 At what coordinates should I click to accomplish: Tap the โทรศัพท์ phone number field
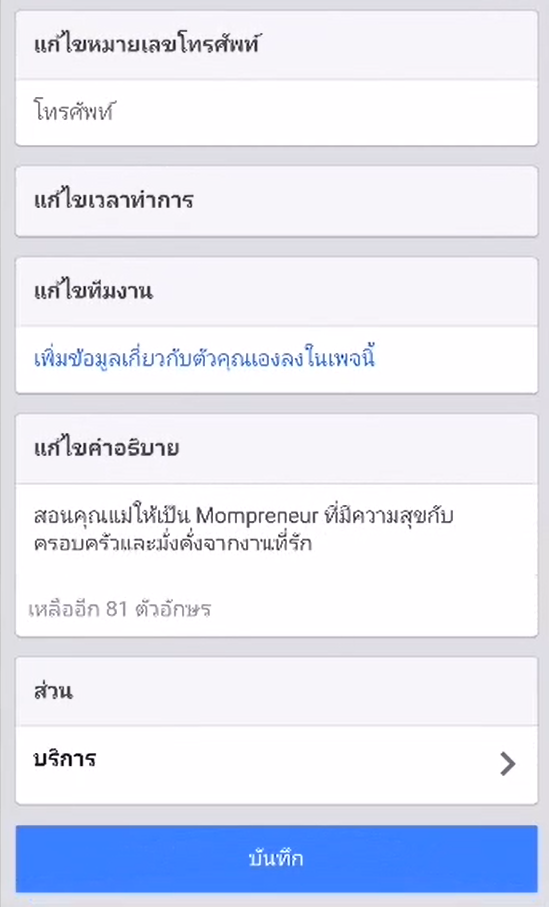pos(277,112)
